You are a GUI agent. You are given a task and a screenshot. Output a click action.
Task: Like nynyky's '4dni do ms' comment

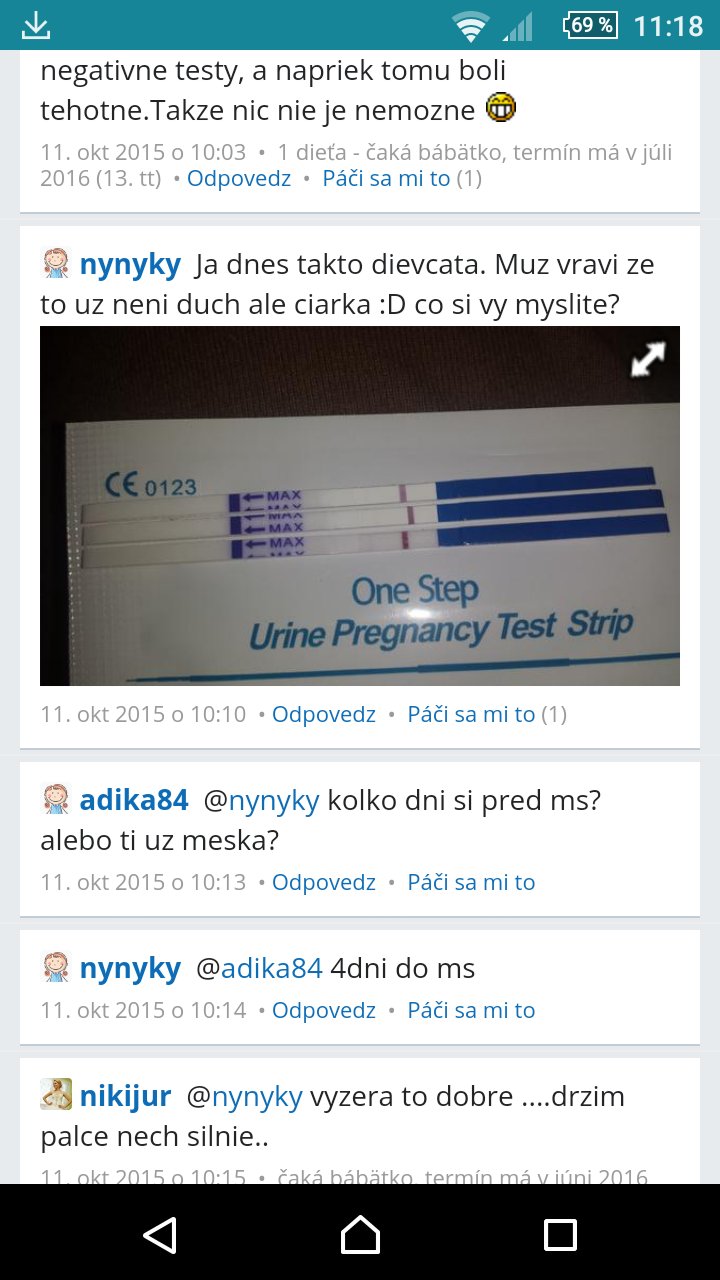[471, 1011]
